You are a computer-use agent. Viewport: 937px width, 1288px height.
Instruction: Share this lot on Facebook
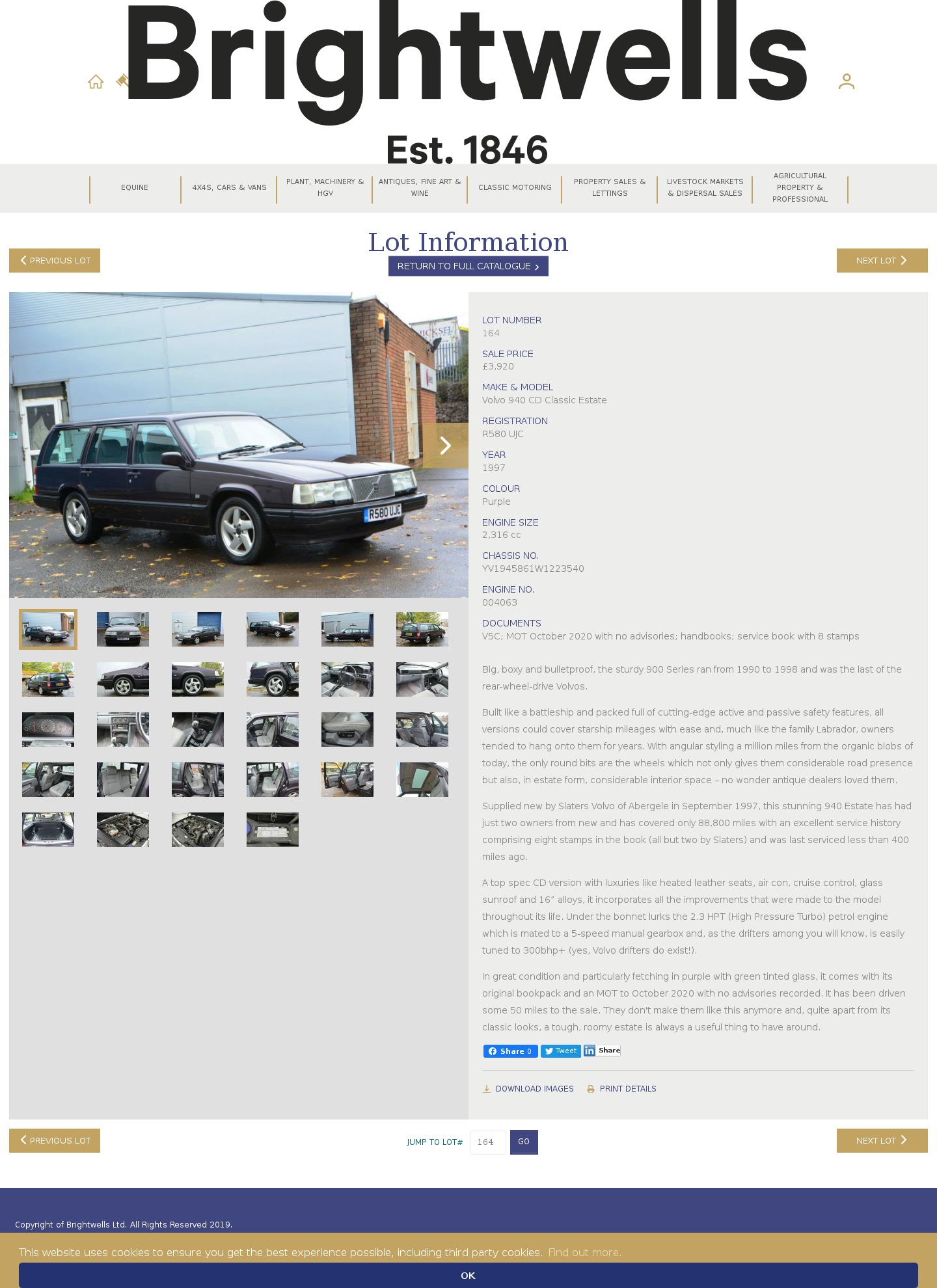(510, 1051)
